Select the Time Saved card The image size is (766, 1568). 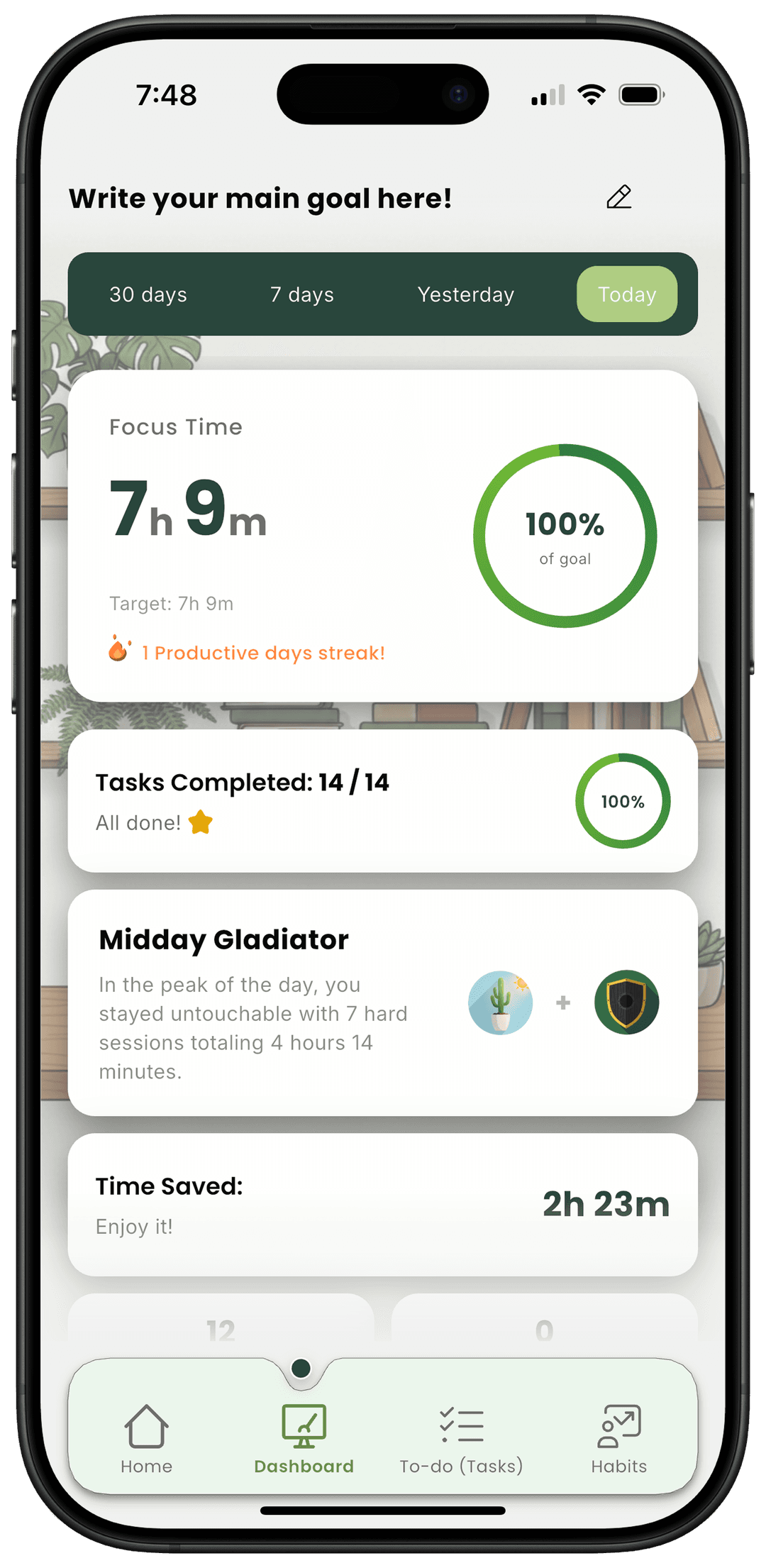tap(383, 1204)
